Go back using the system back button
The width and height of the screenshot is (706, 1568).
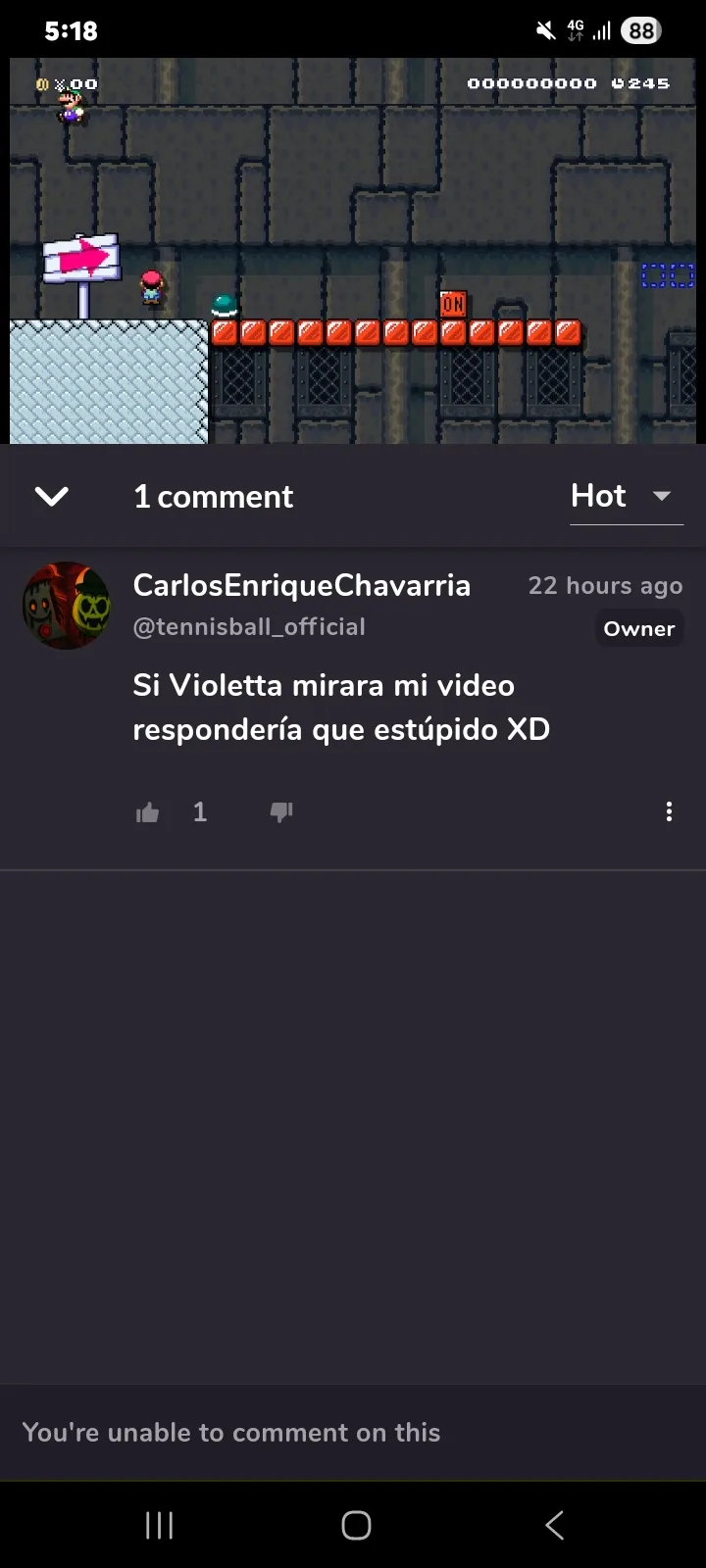[554, 1525]
